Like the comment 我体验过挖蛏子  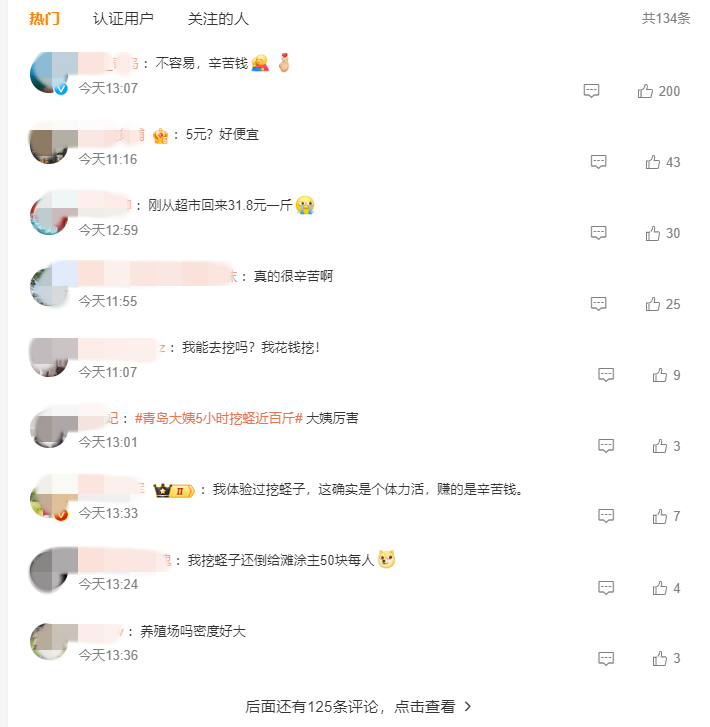(660, 517)
